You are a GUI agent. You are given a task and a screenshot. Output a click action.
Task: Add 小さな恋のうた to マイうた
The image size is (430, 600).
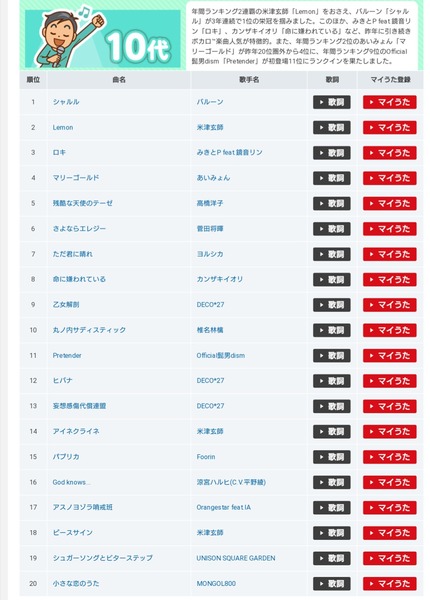pyautogui.click(x=389, y=584)
